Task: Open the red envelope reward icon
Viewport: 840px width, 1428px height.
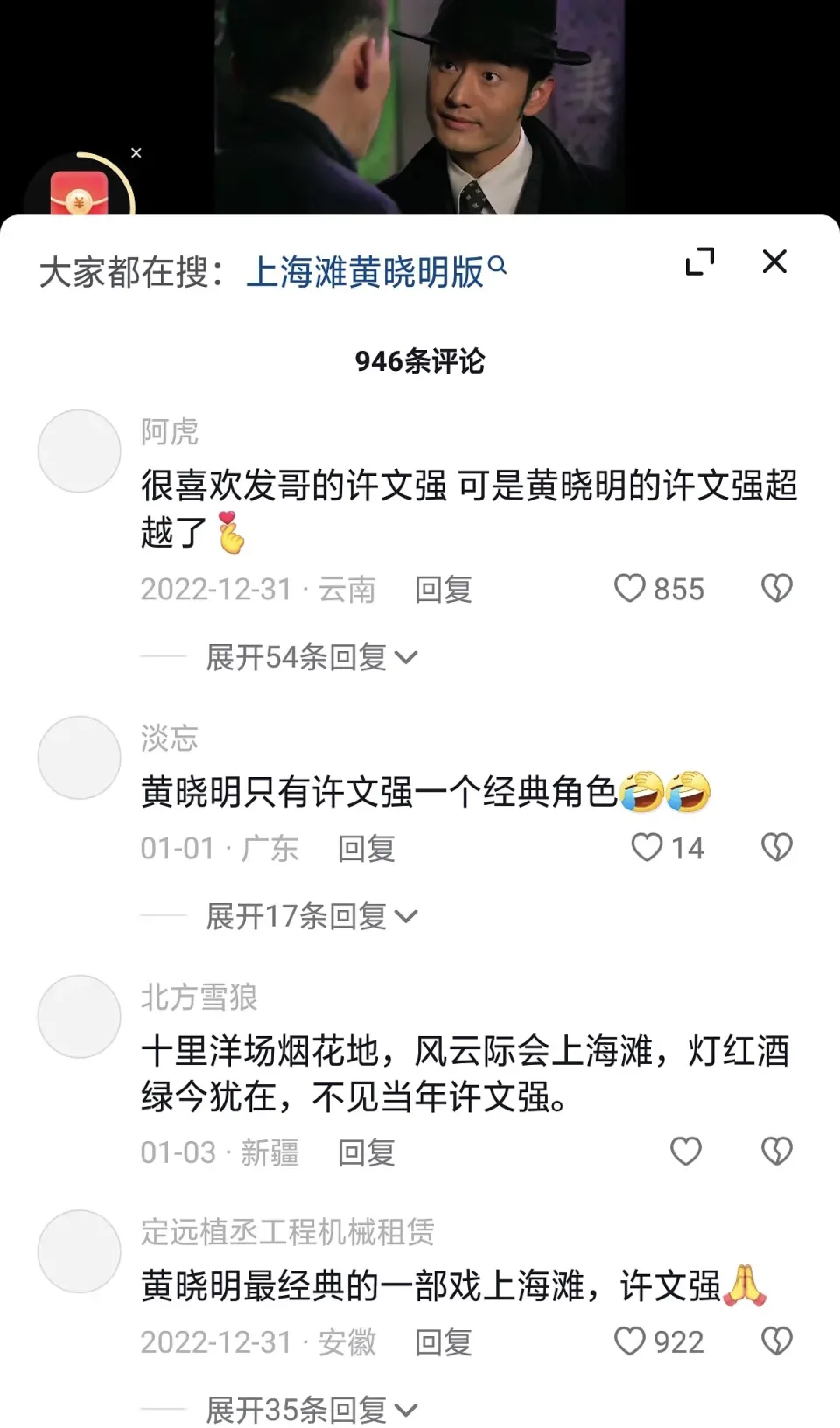Action: (79, 192)
